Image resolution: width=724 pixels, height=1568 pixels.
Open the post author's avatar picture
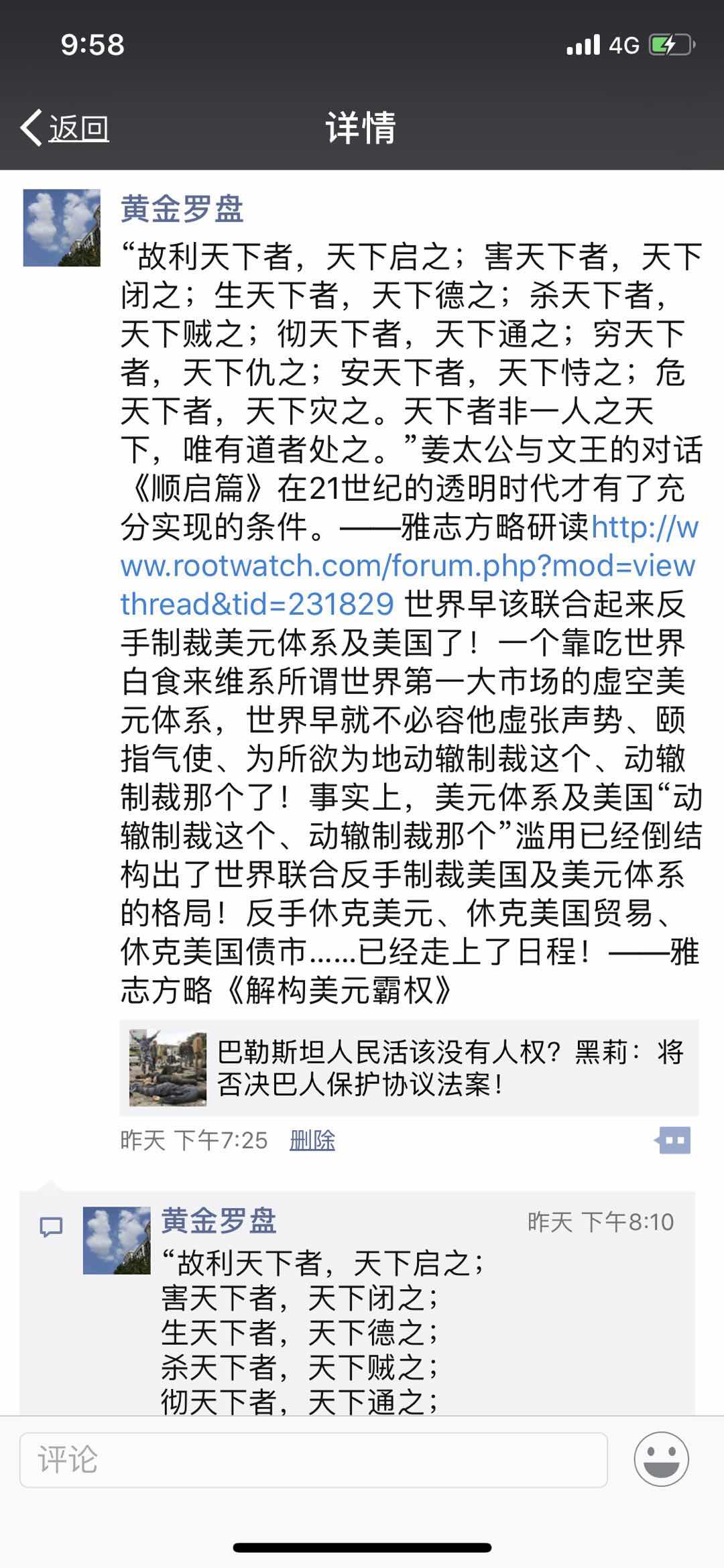coord(62,228)
